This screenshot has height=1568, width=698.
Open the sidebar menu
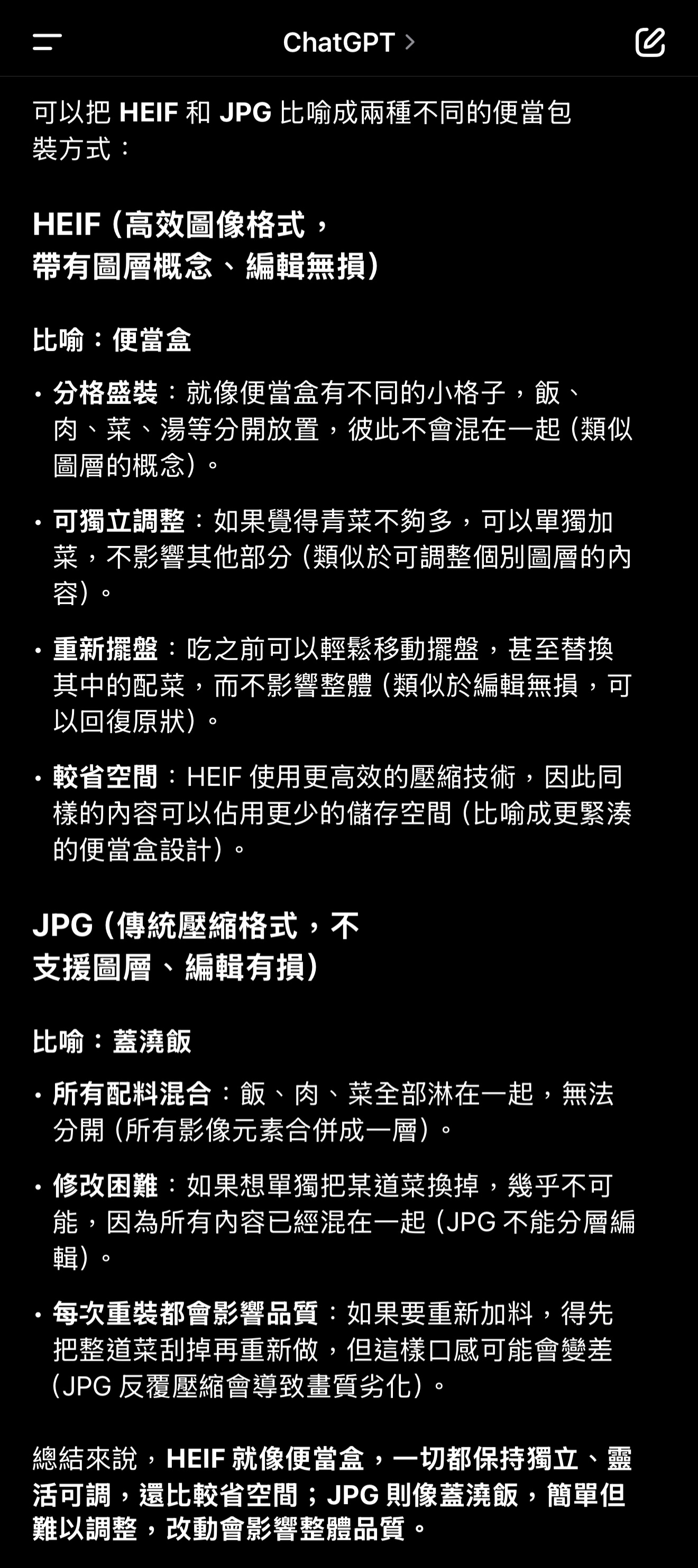point(47,42)
